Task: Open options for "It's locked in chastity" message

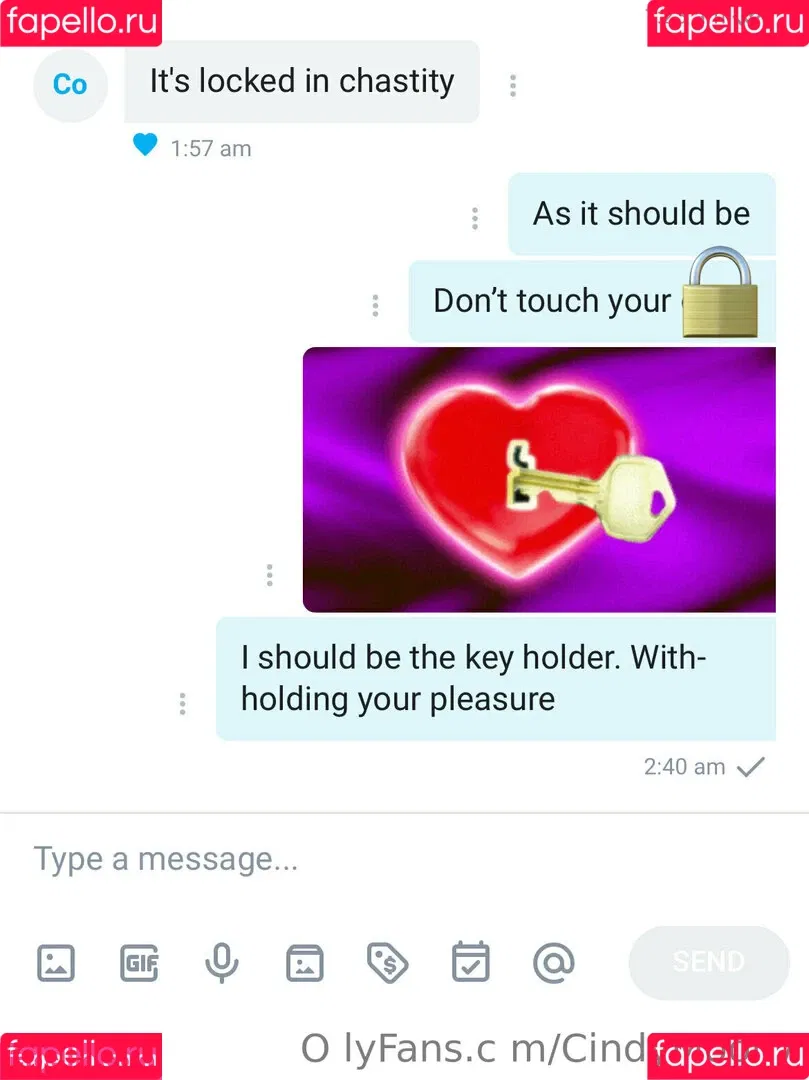Action: [512, 85]
